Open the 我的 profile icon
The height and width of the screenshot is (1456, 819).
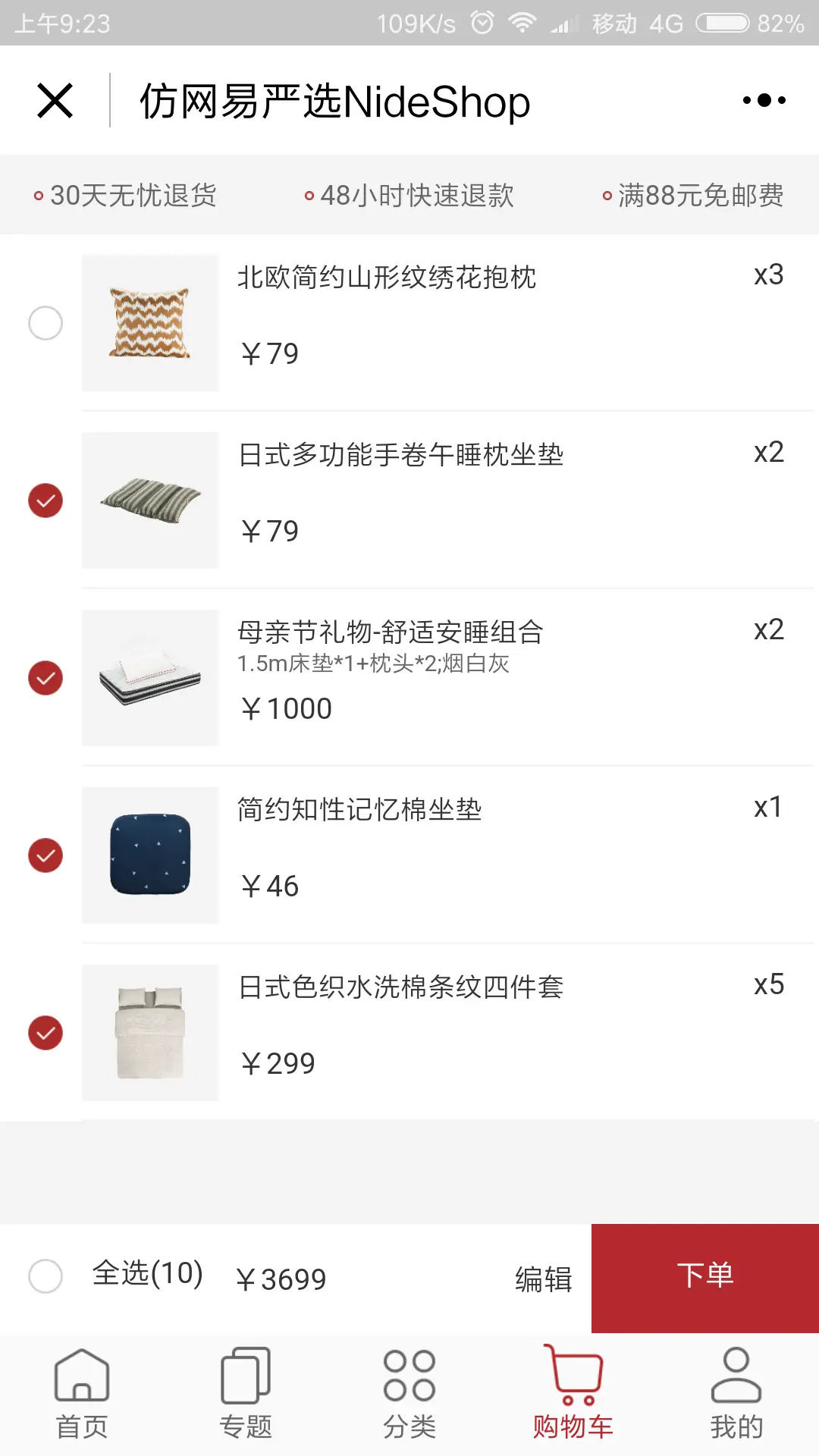735,1394
